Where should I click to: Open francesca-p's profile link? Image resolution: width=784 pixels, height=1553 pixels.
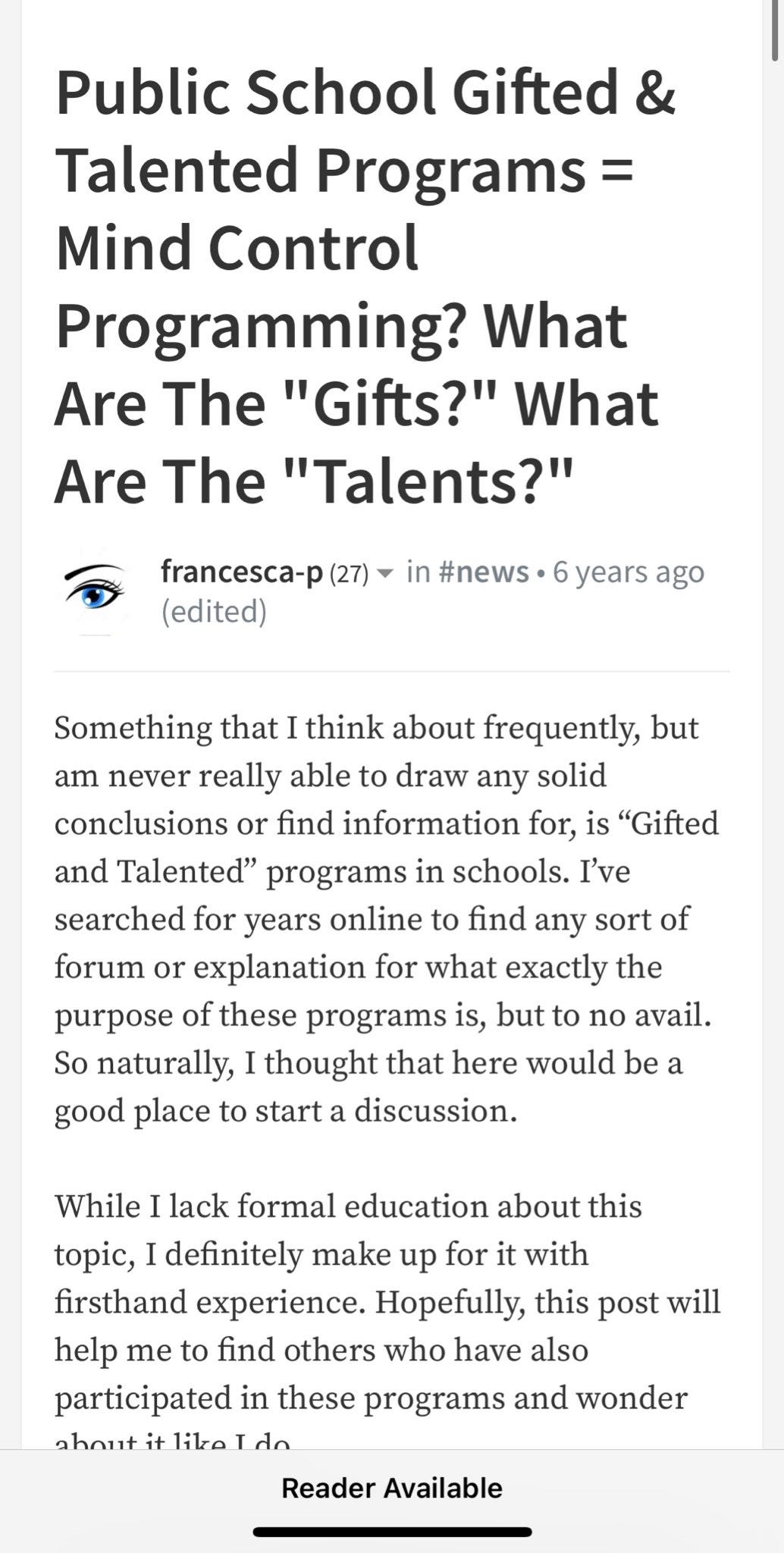tap(242, 572)
